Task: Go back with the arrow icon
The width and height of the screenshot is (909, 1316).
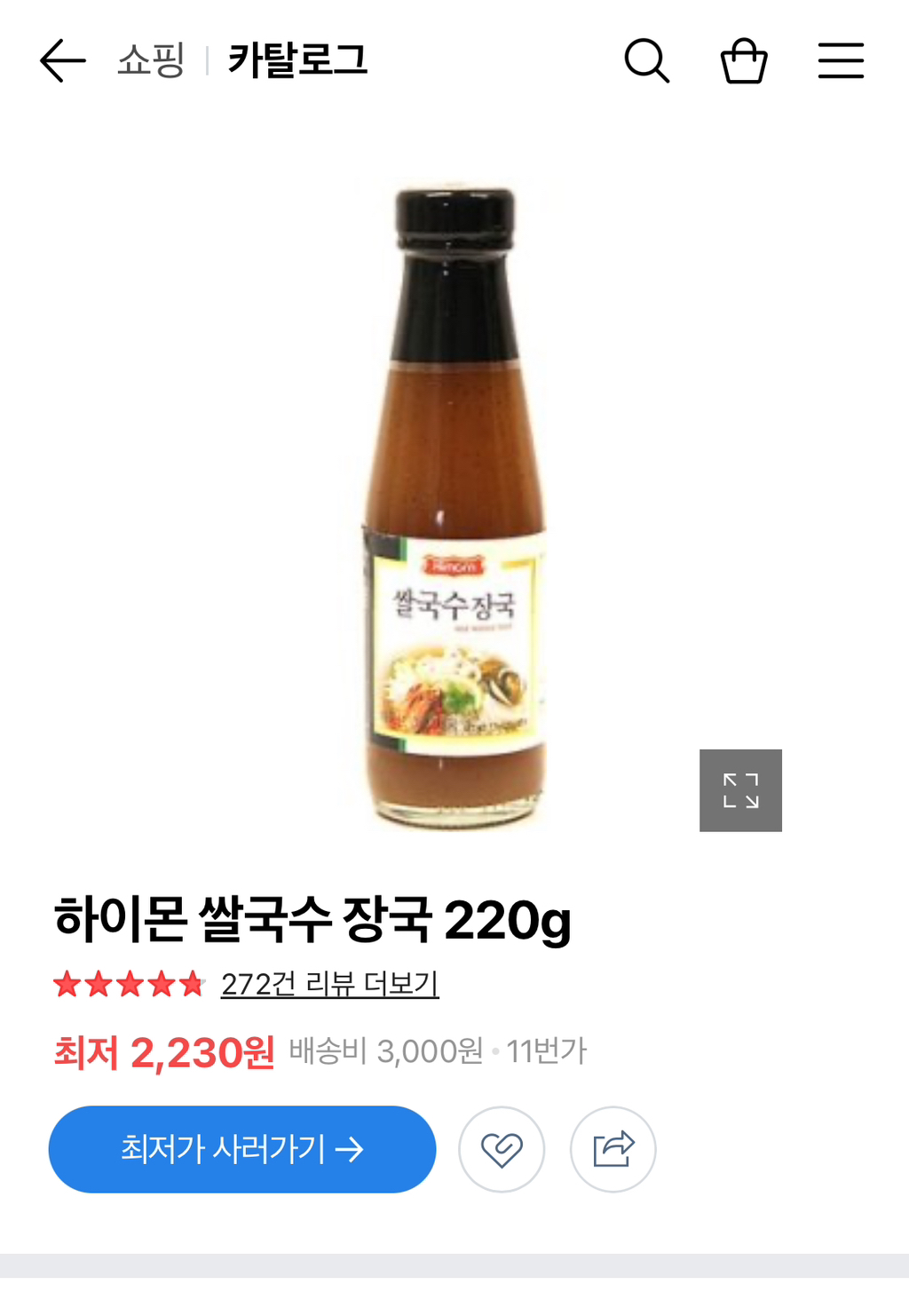Action: (63, 61)
